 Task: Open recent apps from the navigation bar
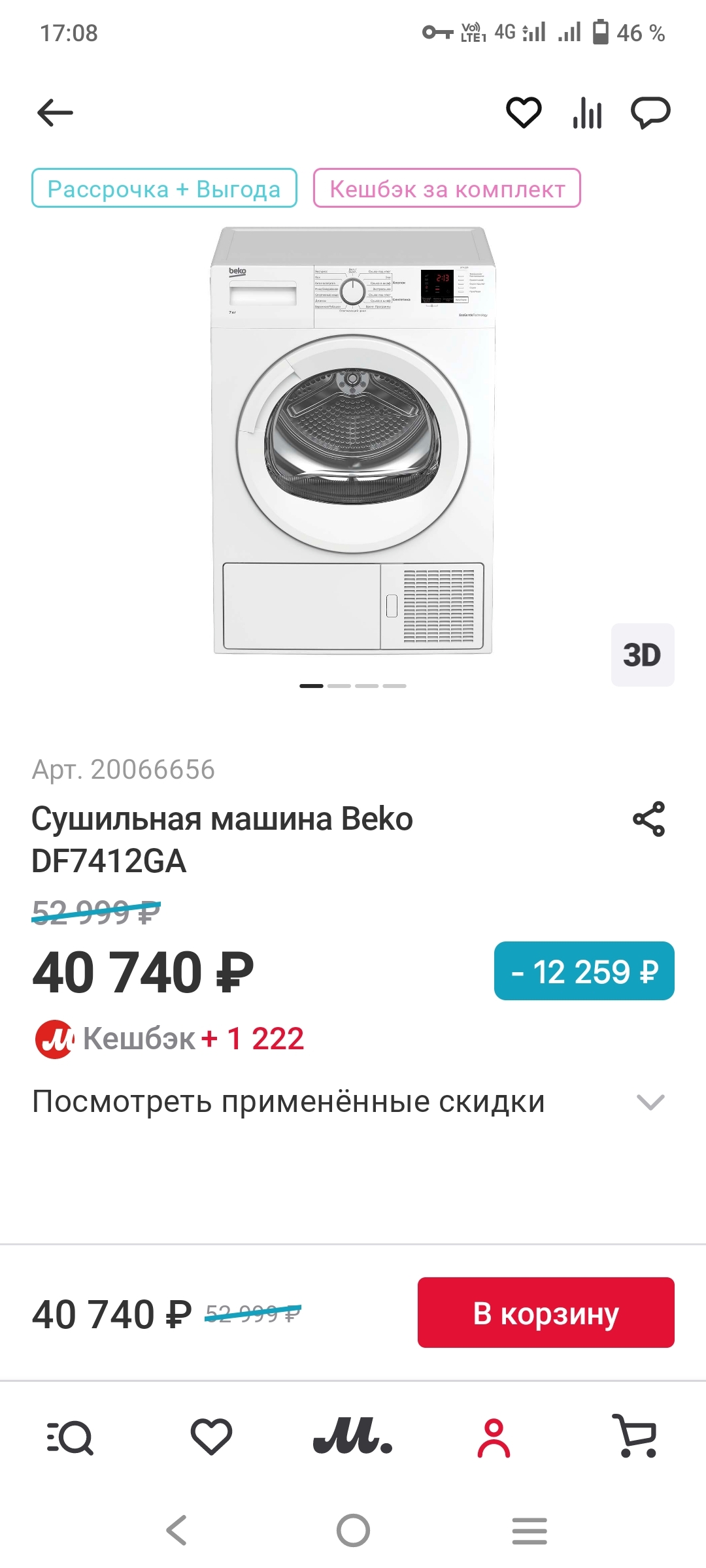529,1530
